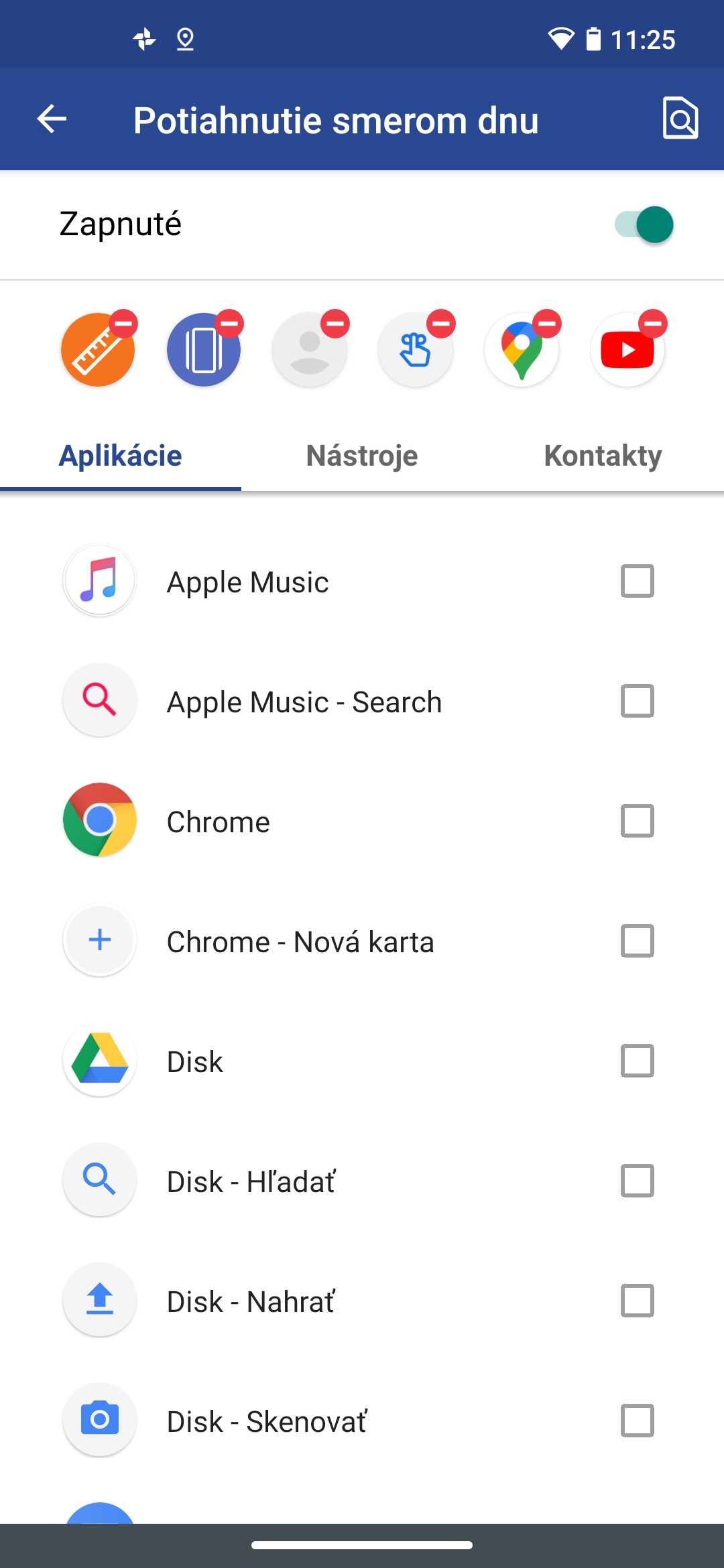This screenshot has height=1568, width=724.
Task: Check the Disk checkbox
Action: [638, 1061]
